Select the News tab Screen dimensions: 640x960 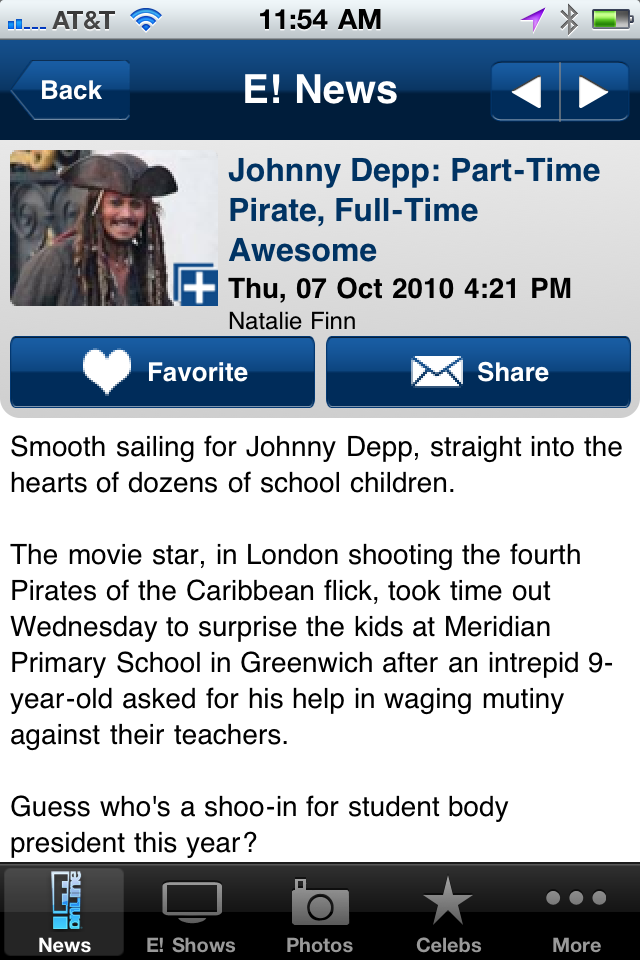point(64,913)
